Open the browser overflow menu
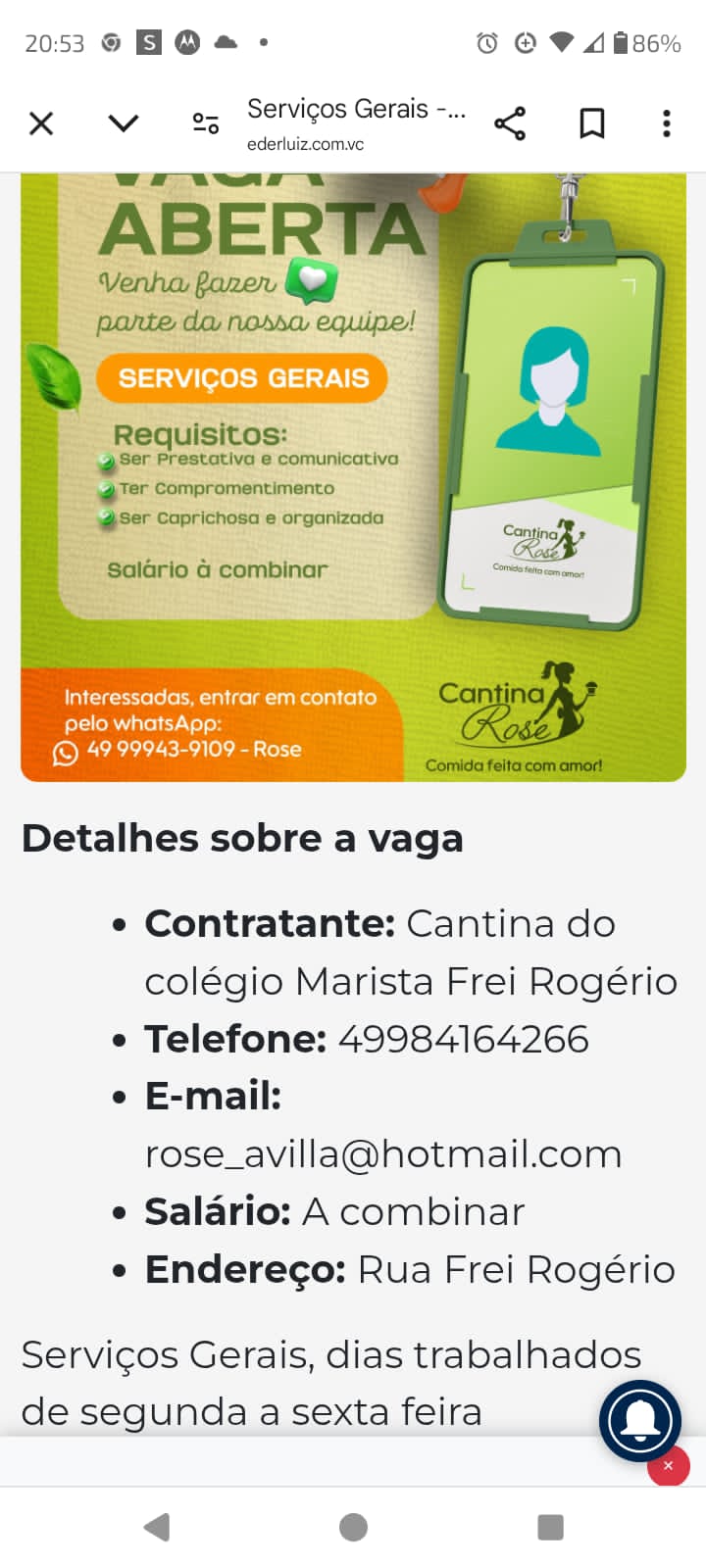Screen dimensions: 706x1568 pos(667,123)
